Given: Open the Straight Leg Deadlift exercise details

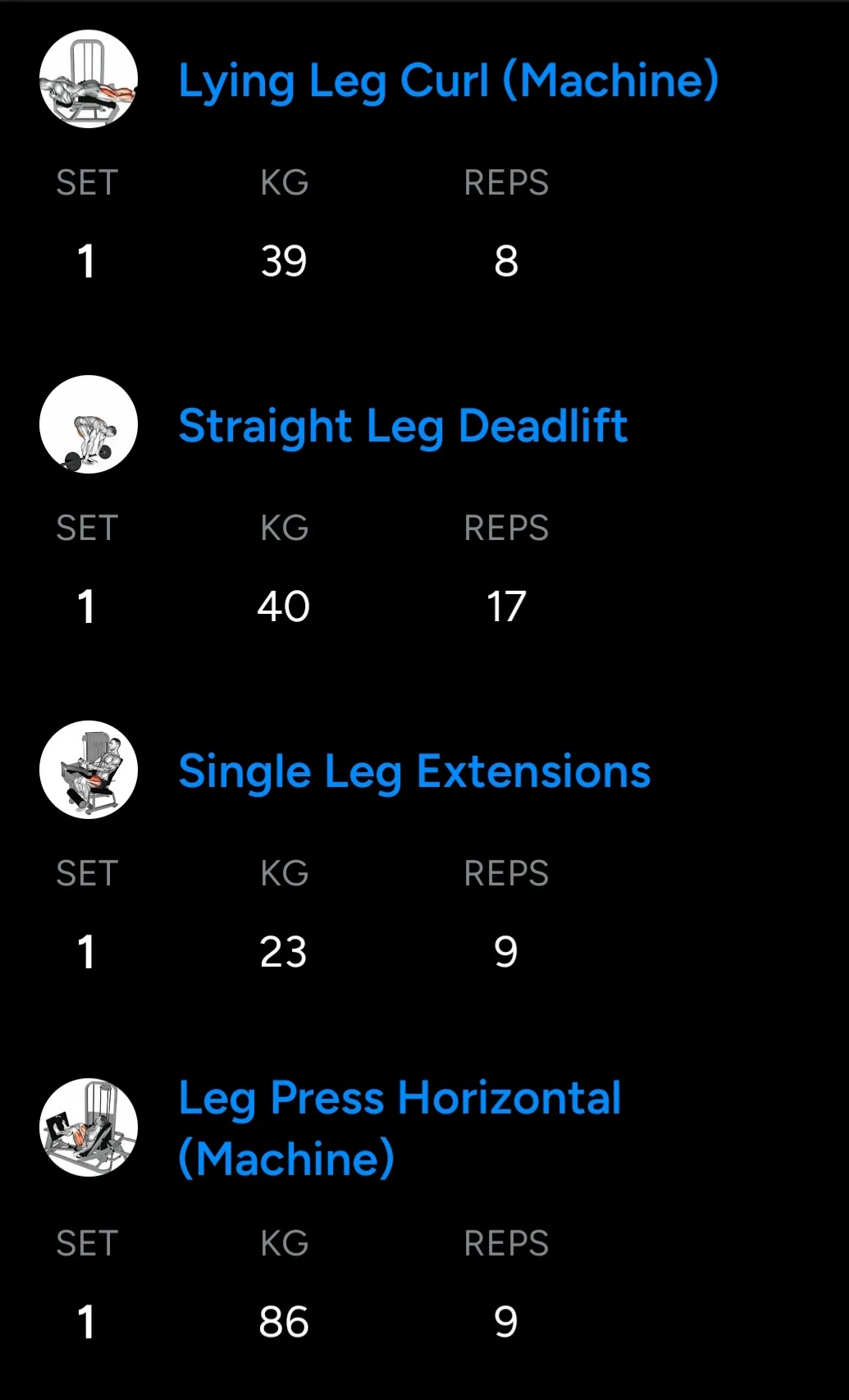Looking at the screenshot, I should 403,427.
